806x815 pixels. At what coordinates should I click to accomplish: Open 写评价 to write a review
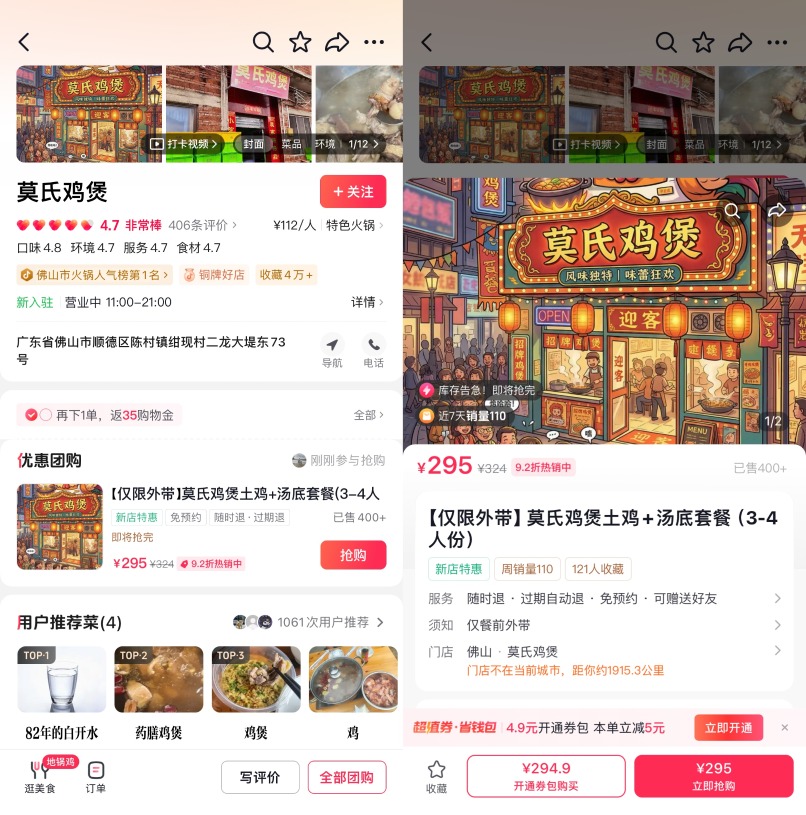pyautogui.click(x=260, y=776)
